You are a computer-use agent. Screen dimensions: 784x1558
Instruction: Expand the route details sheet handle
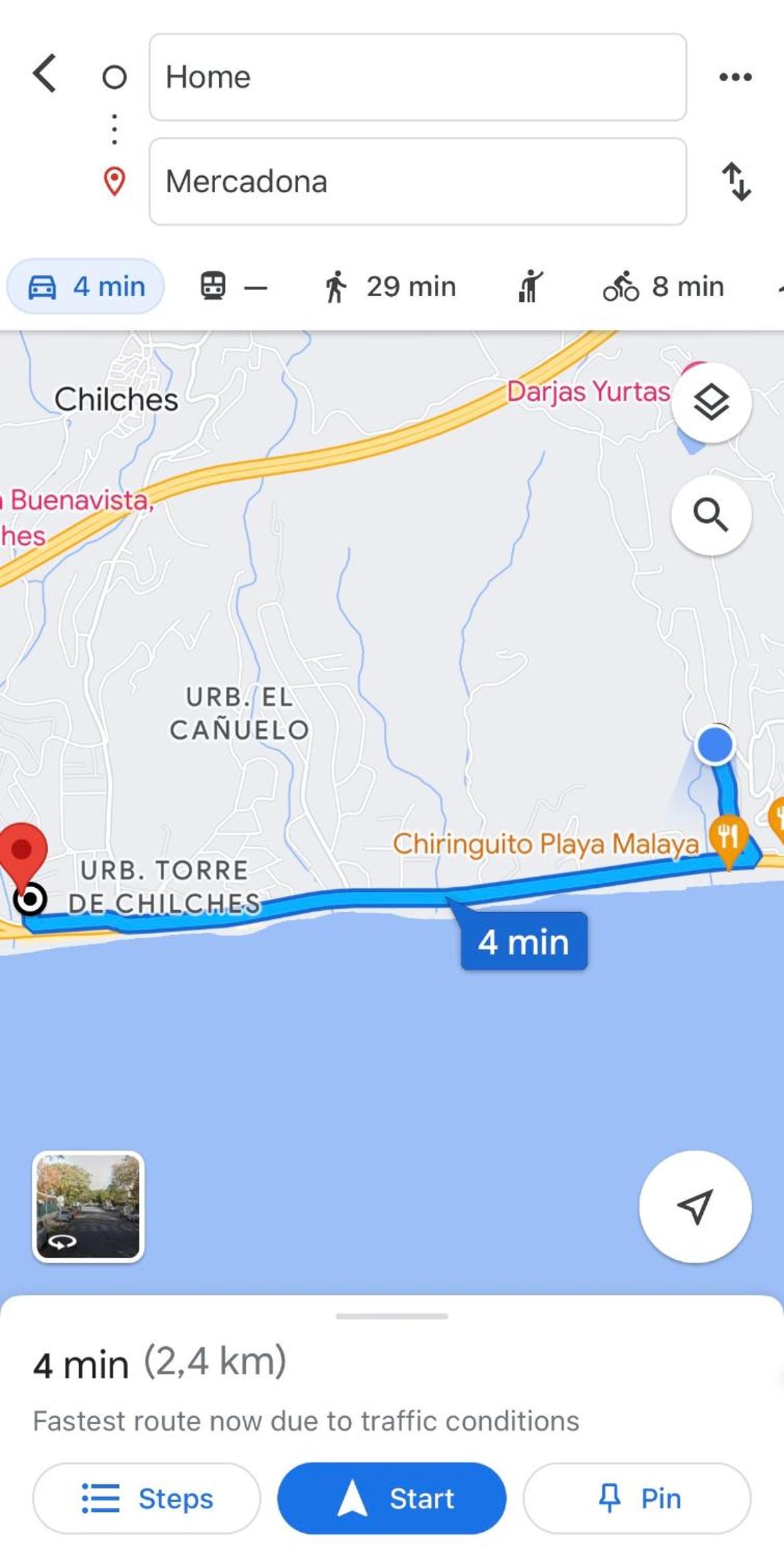point(392,1316)
